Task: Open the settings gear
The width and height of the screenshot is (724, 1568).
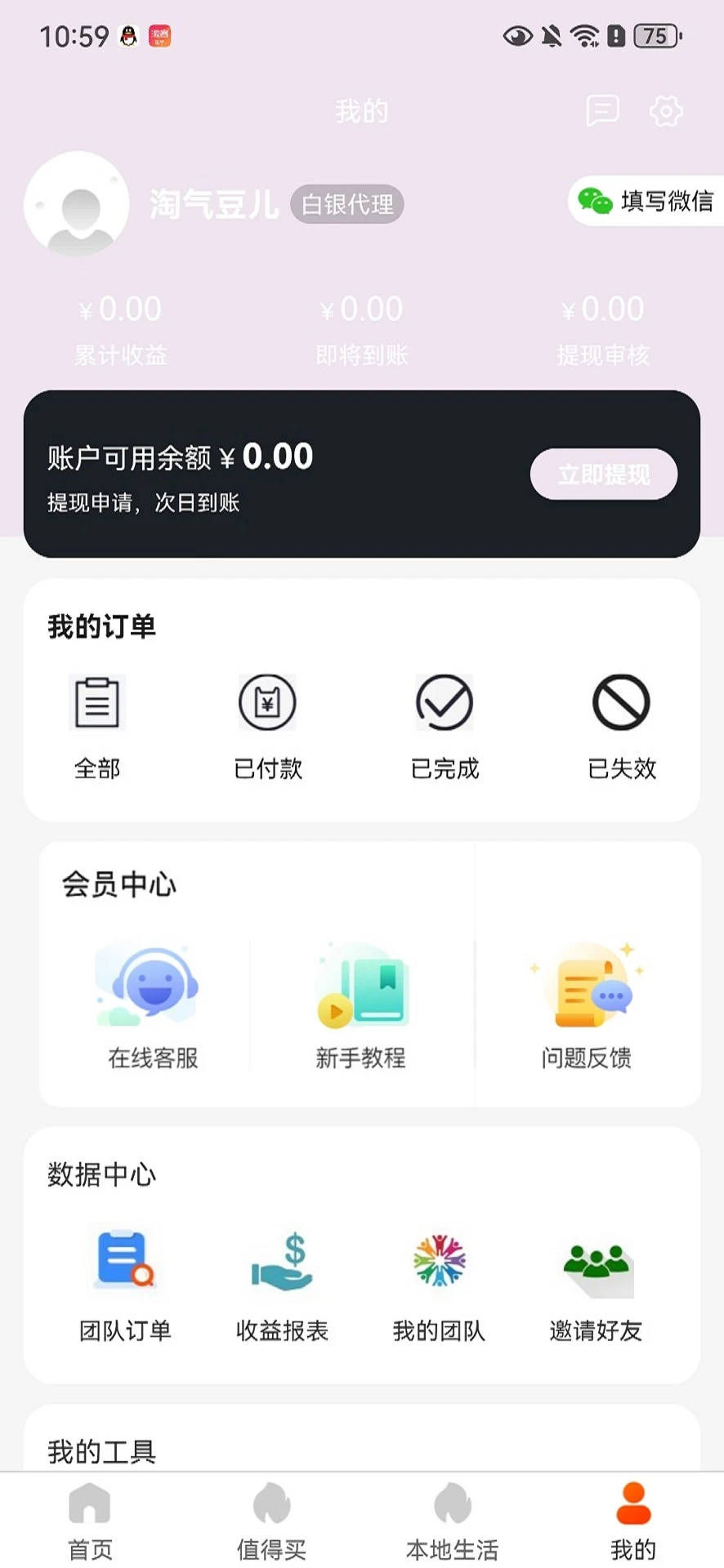Action: click(x=666, y=111)
